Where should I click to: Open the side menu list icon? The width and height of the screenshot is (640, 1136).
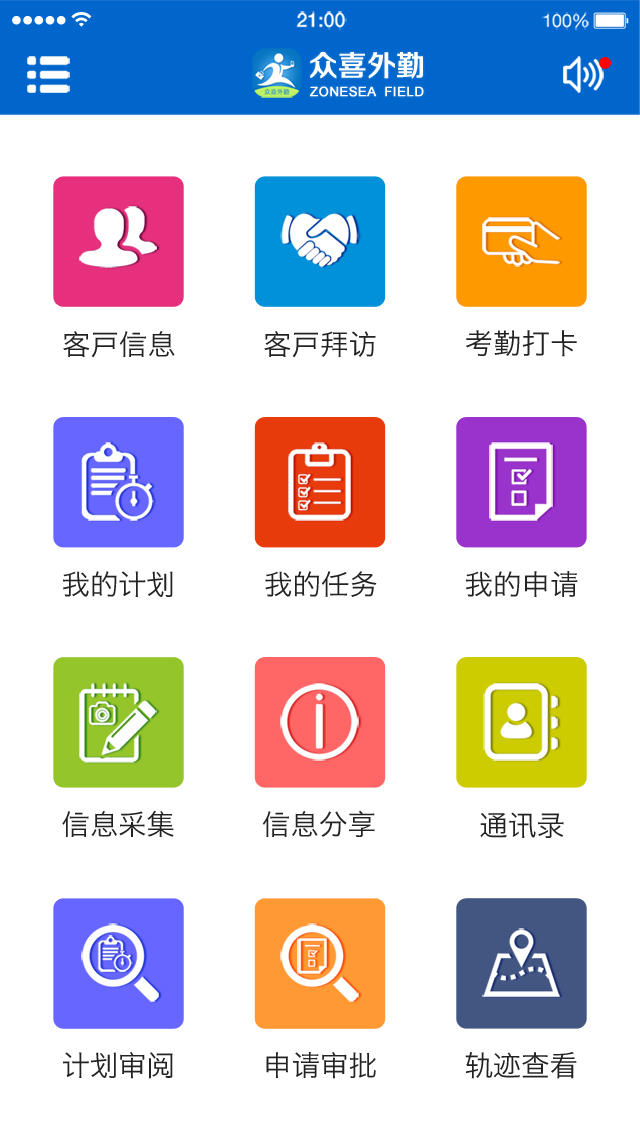click(x=48, y=74)
